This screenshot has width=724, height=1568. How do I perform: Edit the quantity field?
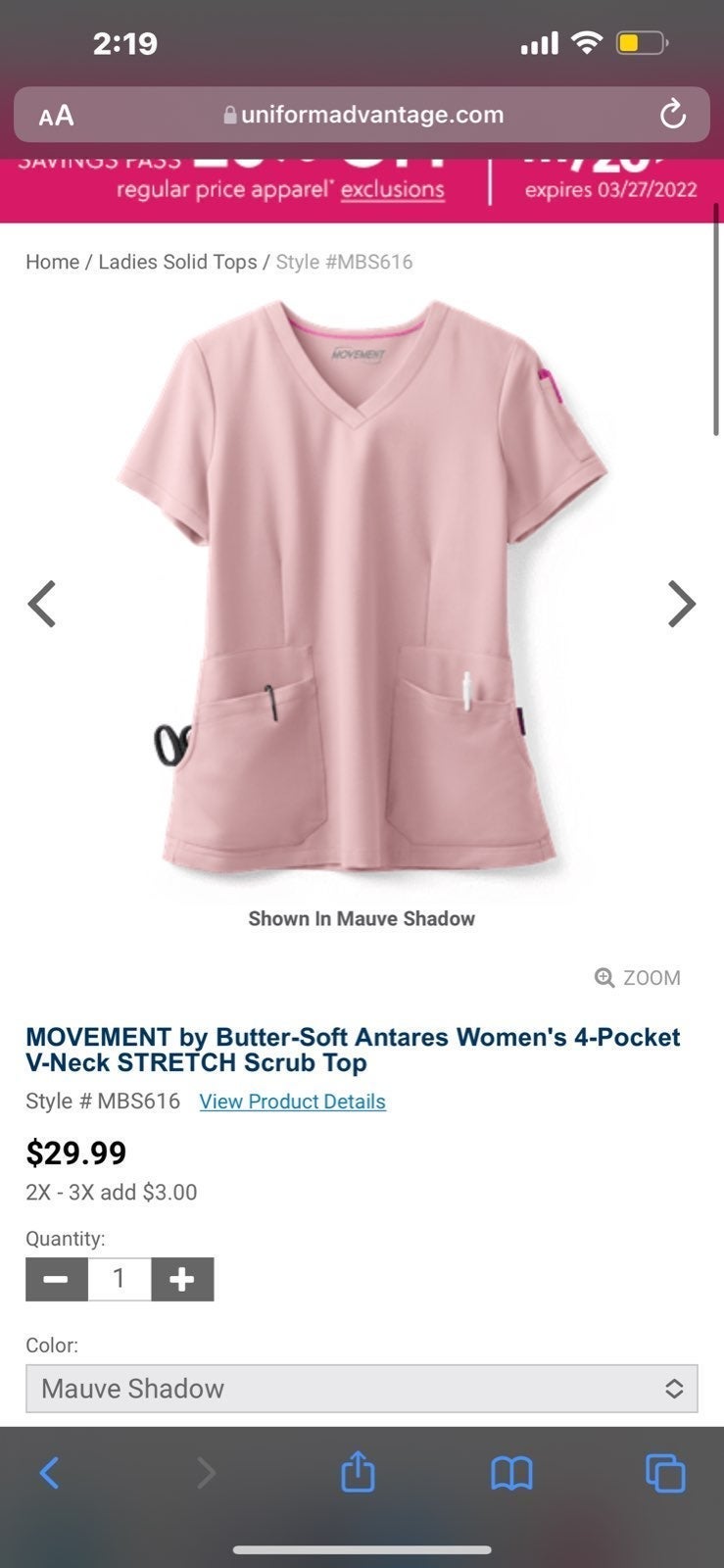coord(120,1279)
